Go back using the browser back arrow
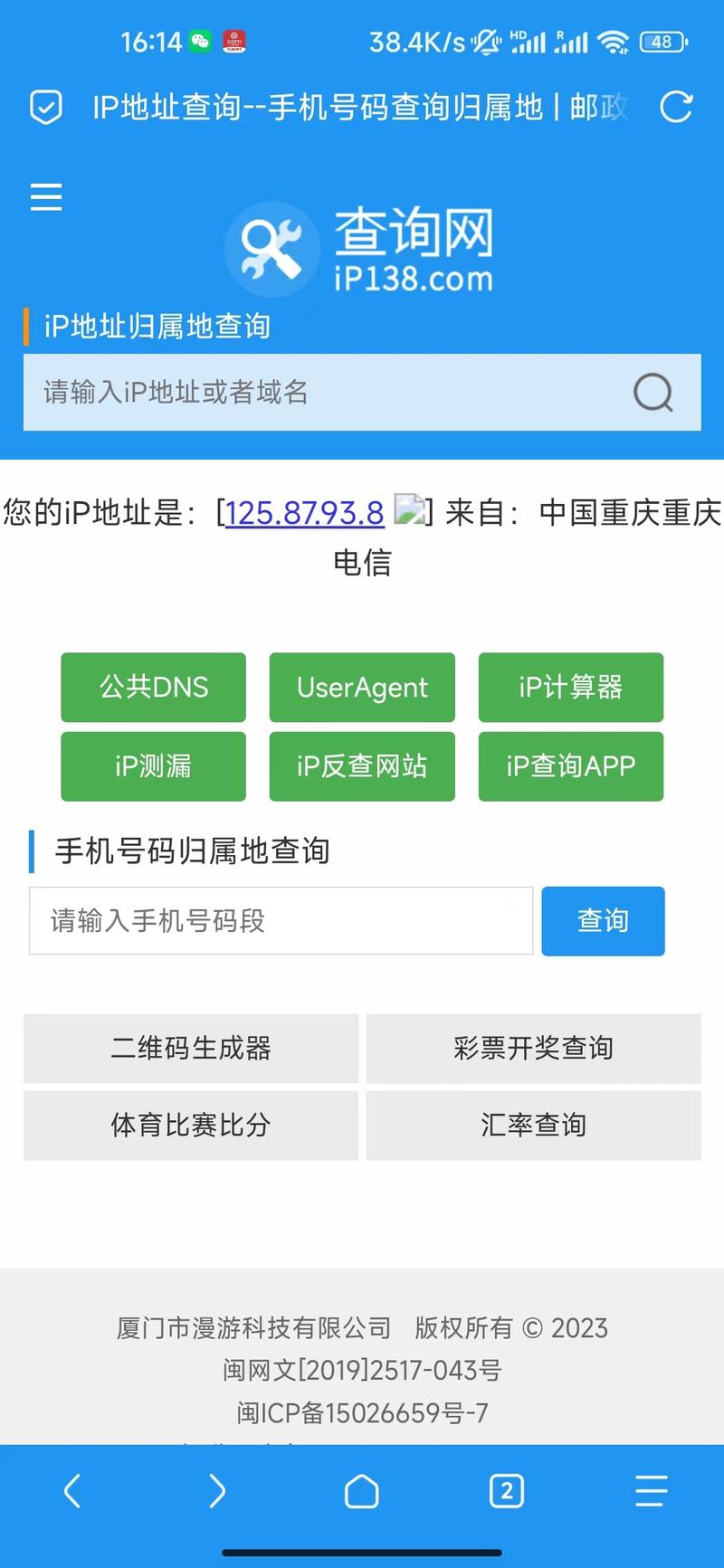 click(x=72, y=1490)
